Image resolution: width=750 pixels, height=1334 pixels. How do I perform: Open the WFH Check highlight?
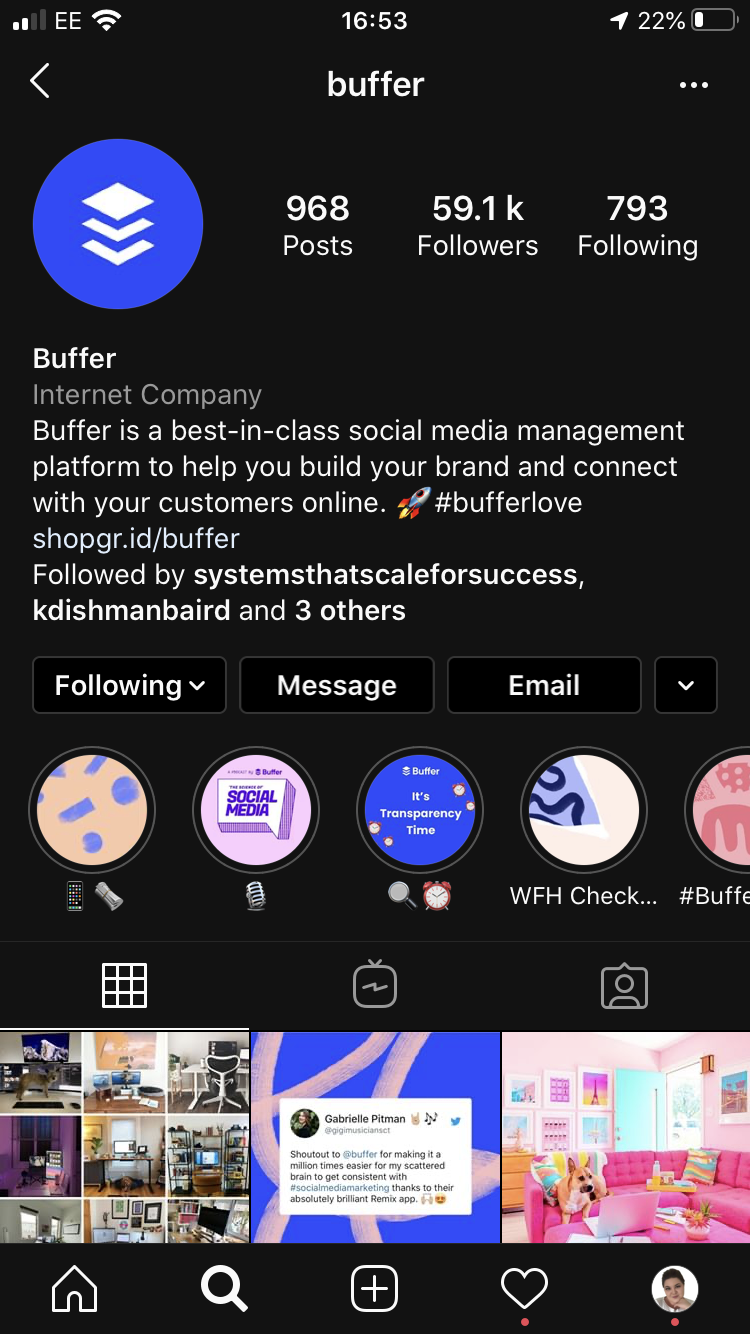[584, 810]
